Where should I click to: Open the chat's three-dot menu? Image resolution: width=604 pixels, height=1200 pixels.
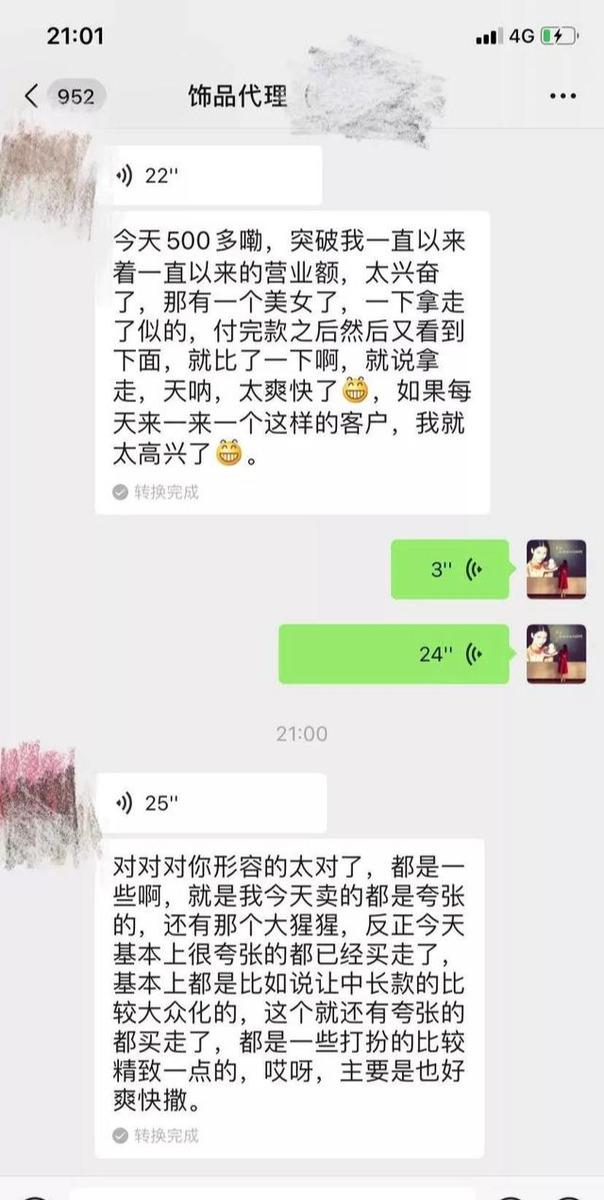click(563, 96)
